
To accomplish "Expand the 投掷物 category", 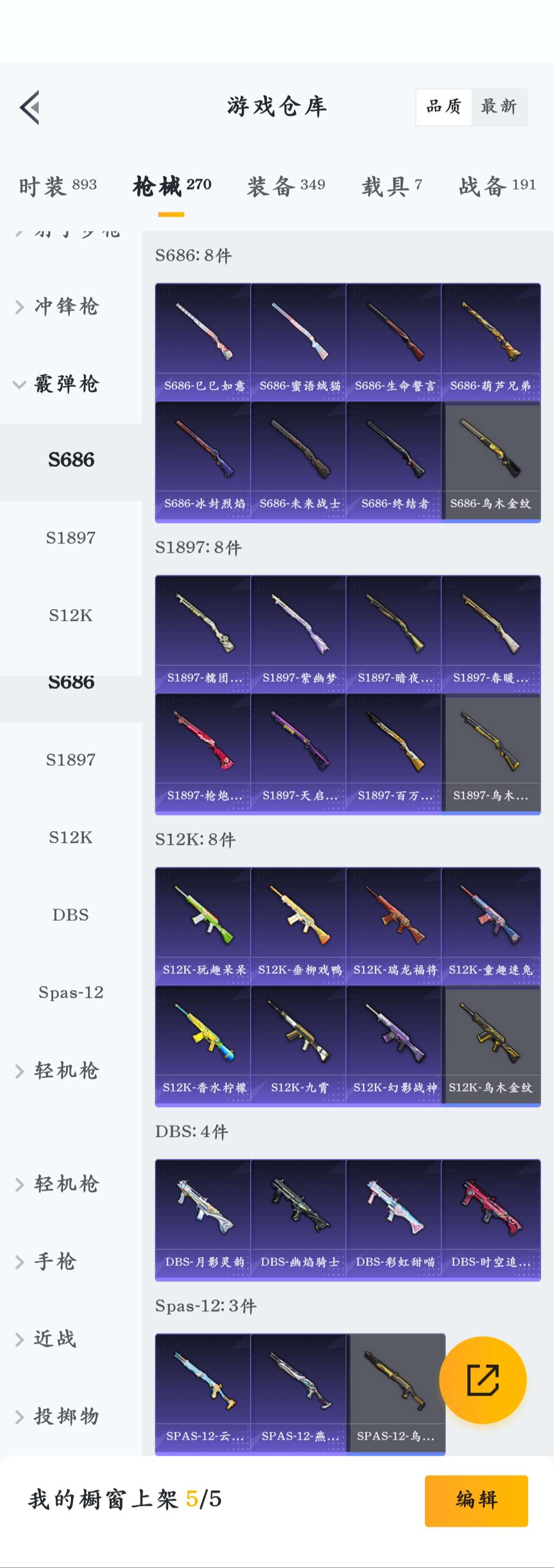I will point(66,1417).
